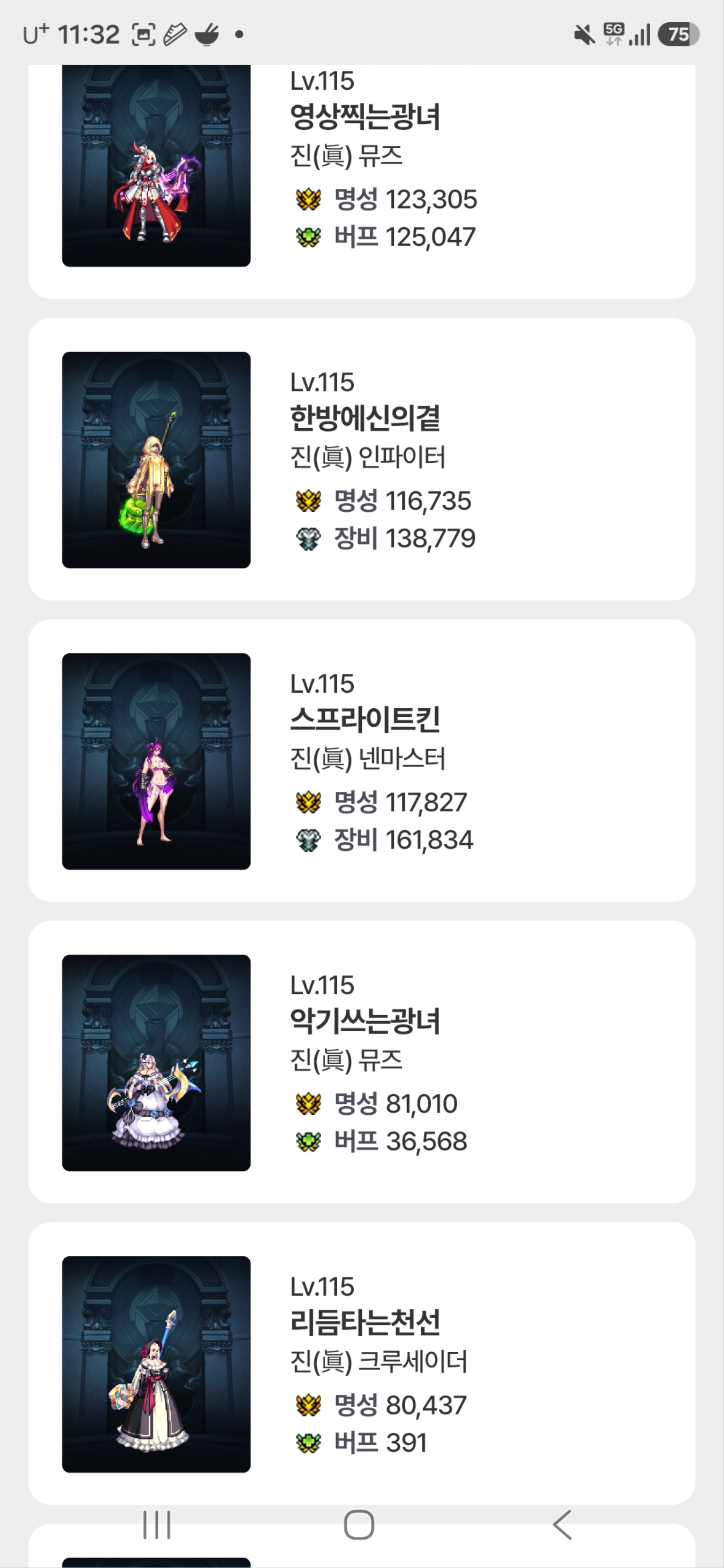Go back with the system back button
The height and width of the screenshot is (1568, 724).
click(562, 1525)
